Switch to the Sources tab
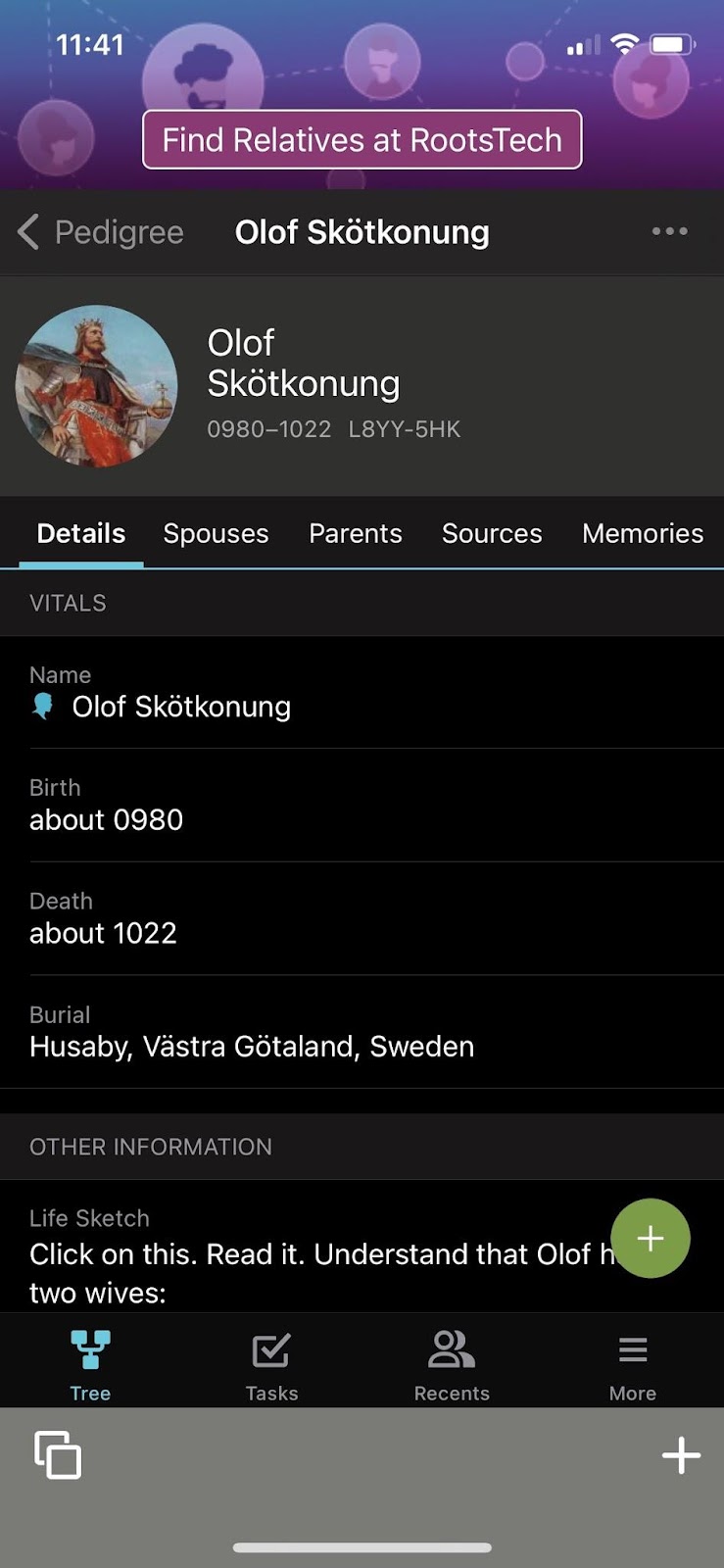 point(492,533)
